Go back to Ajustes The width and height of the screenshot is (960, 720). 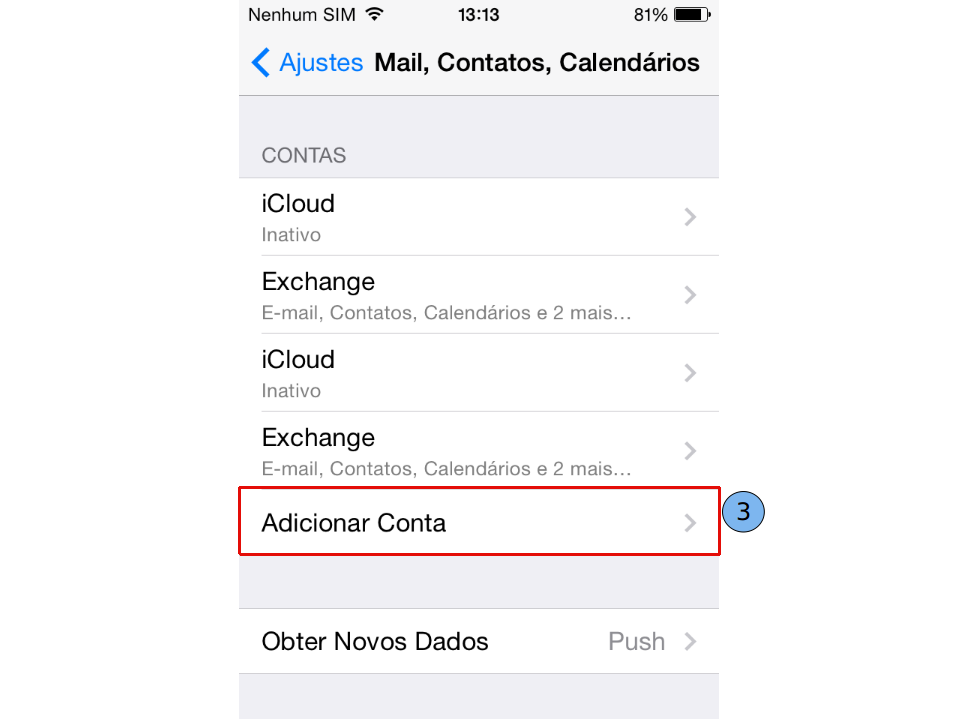pos(307,63)
